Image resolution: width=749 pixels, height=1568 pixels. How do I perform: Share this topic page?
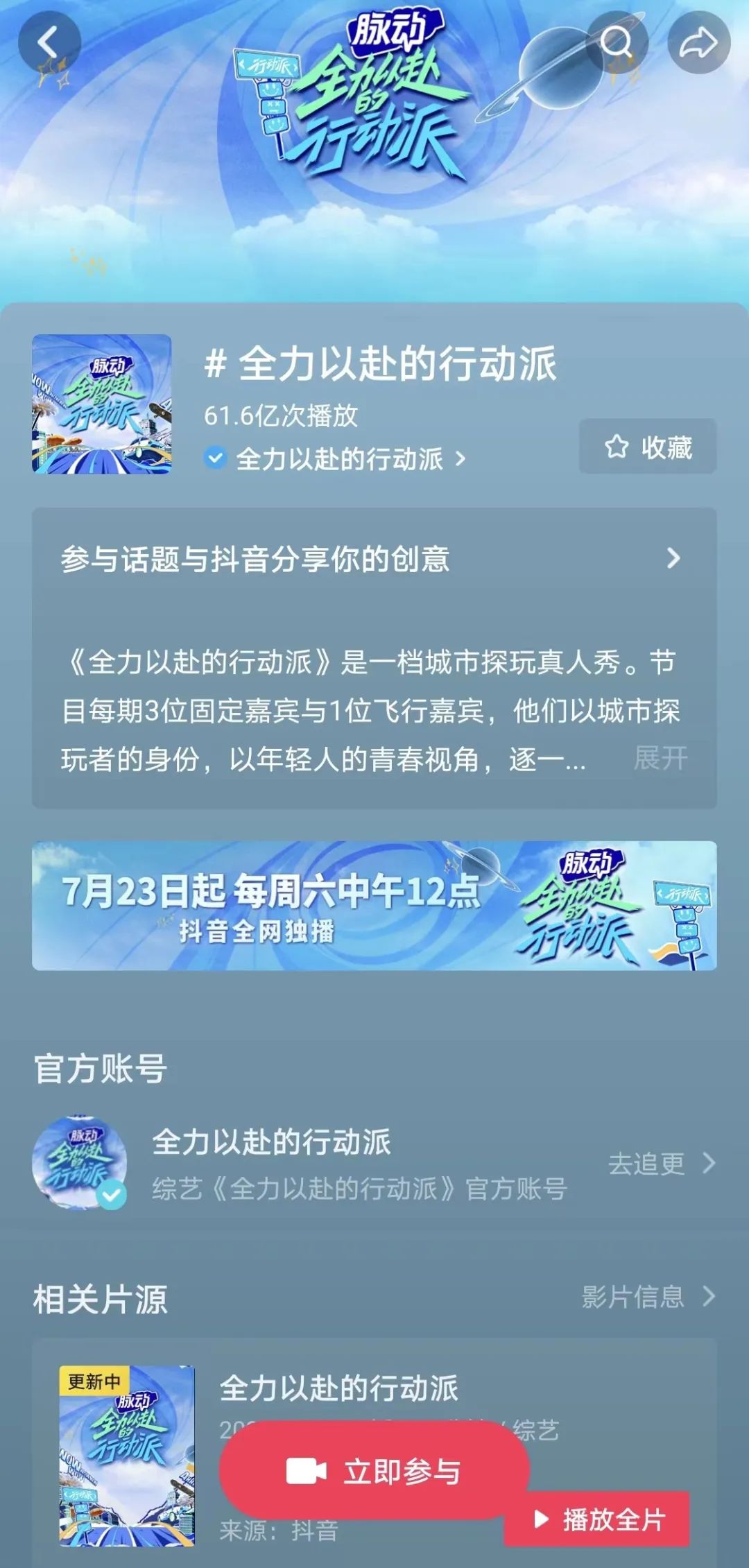point(698,42)
